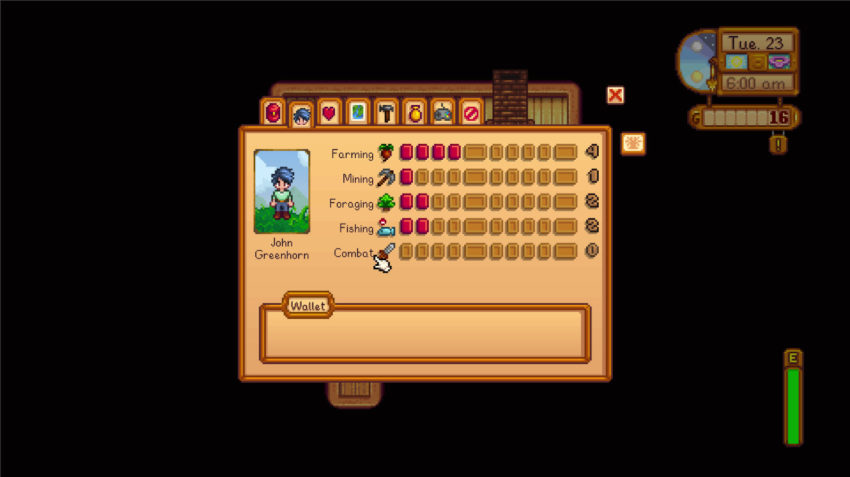Tap the orange button beside the menu
The height and width of the screenshot is (477, 850).
click(x=632, y=143)
